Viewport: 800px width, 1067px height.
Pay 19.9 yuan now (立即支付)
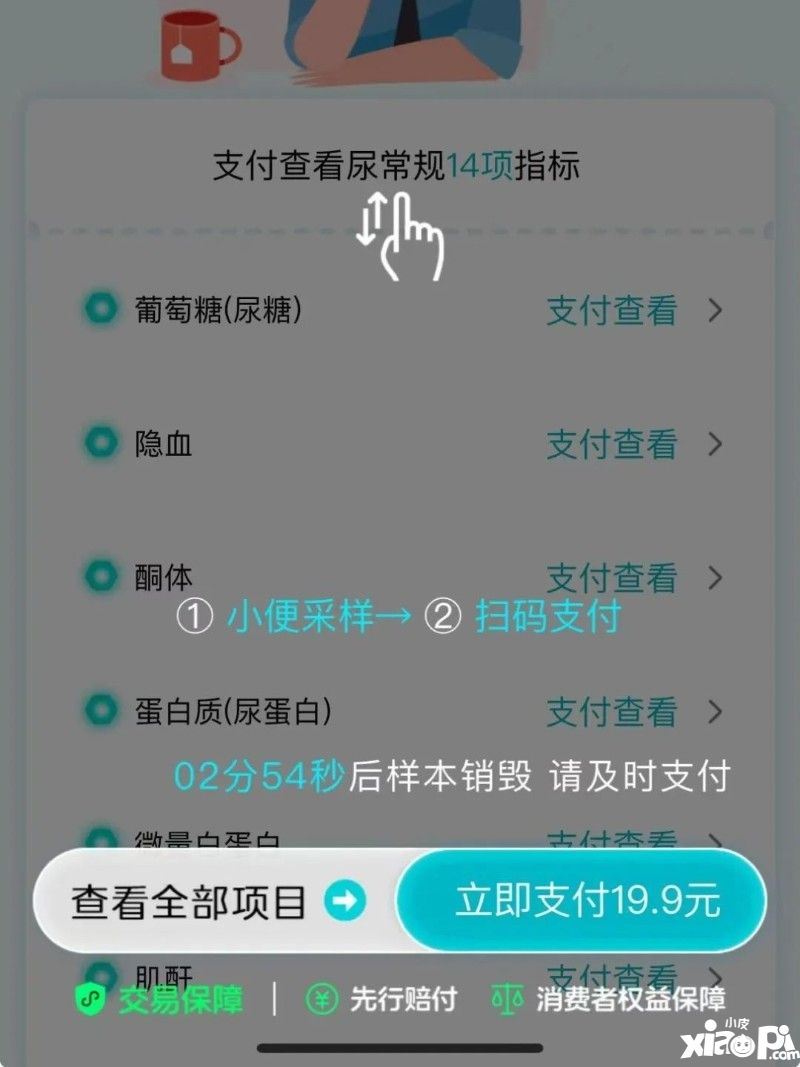coord(586,901)
